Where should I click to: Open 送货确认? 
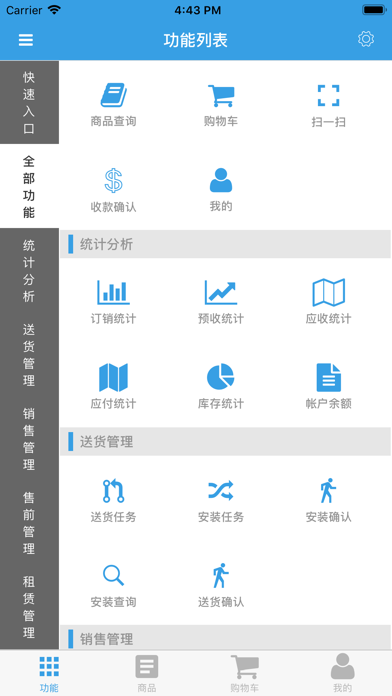221,585
